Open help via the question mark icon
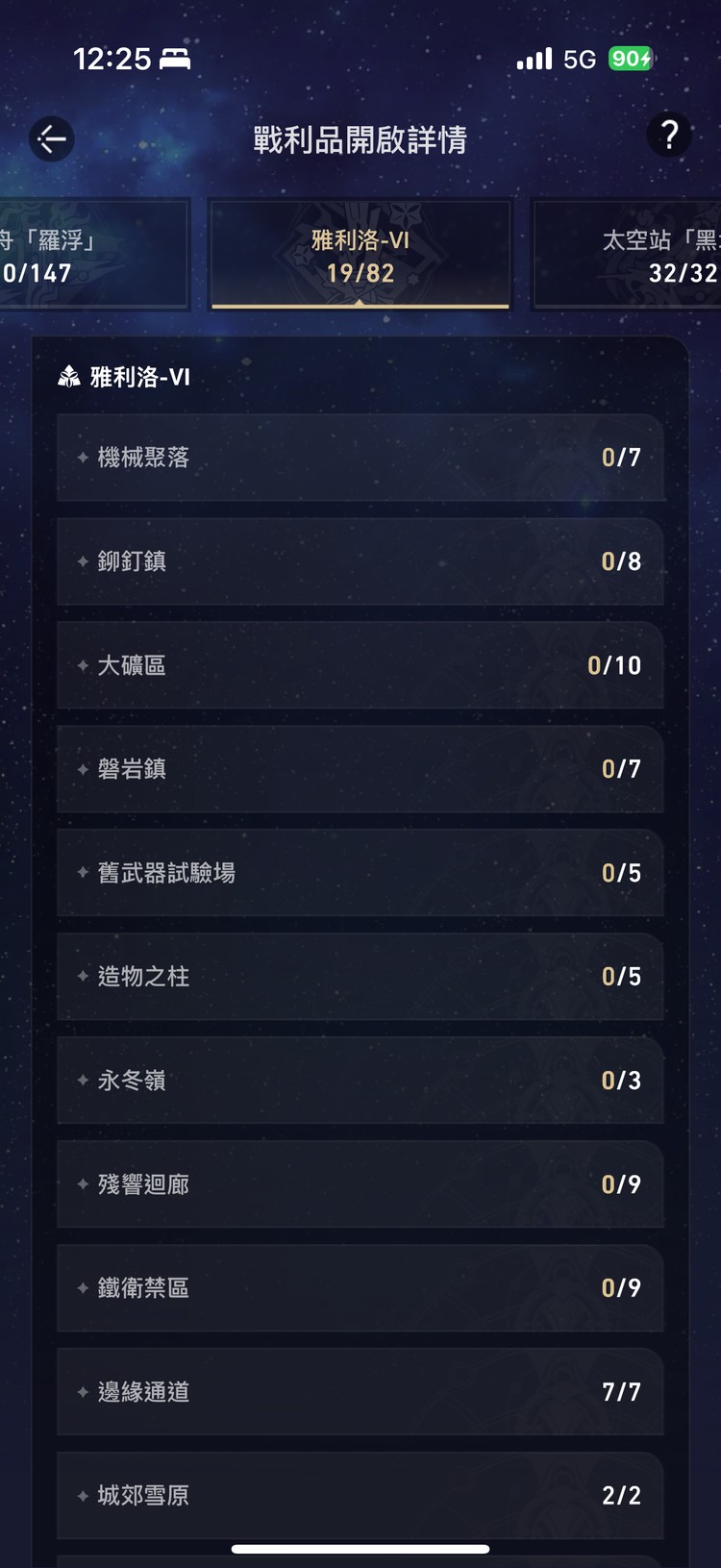Screen dimensions: 721x1568 click(670, 137)
